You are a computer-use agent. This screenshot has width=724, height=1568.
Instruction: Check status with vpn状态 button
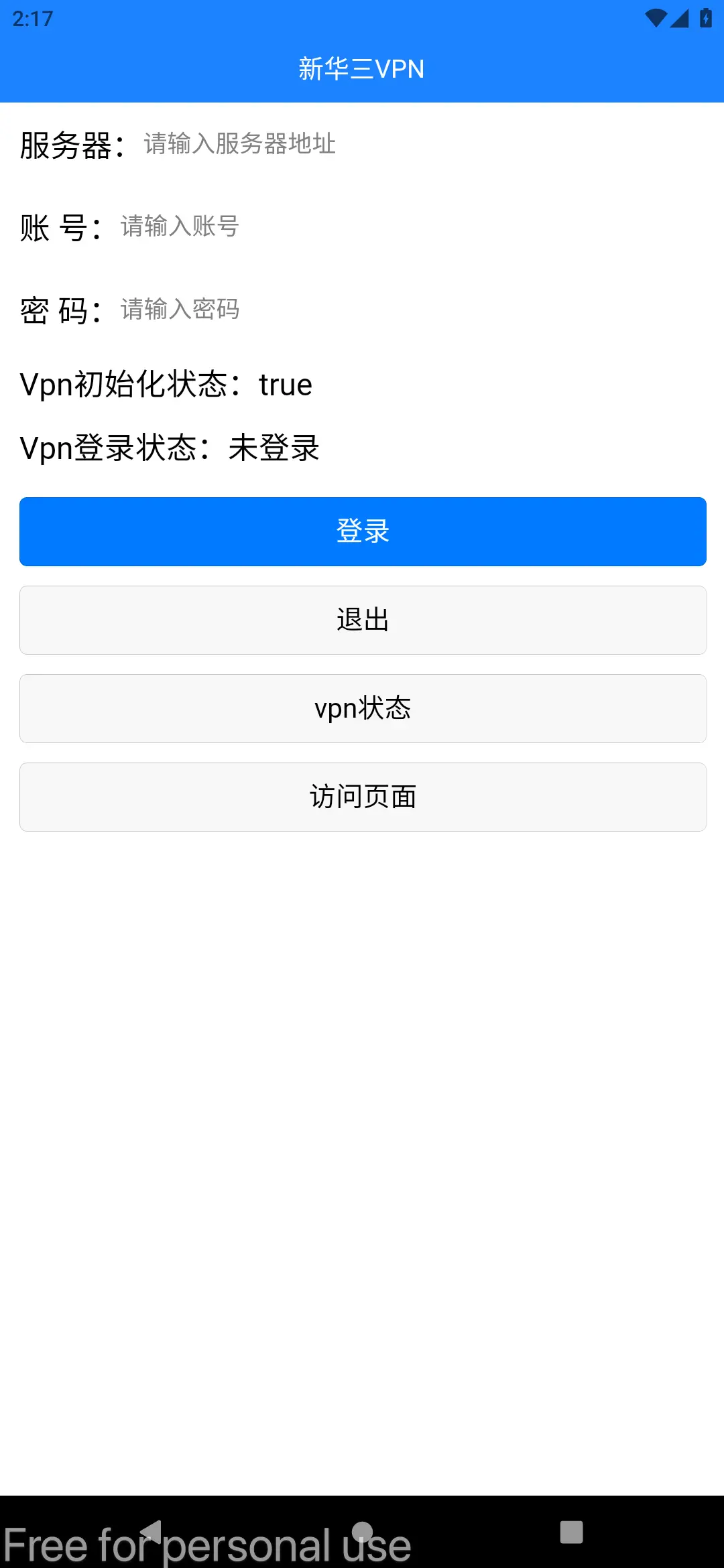363,708
